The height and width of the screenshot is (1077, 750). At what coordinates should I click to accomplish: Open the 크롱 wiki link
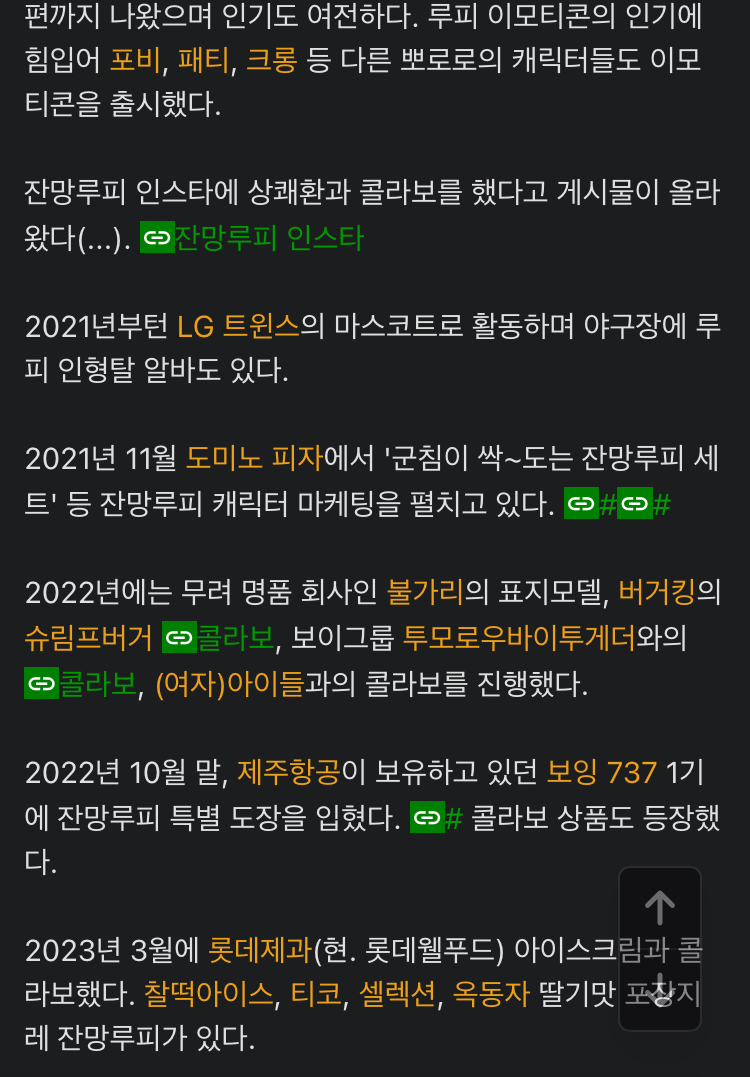pos(272,60)
